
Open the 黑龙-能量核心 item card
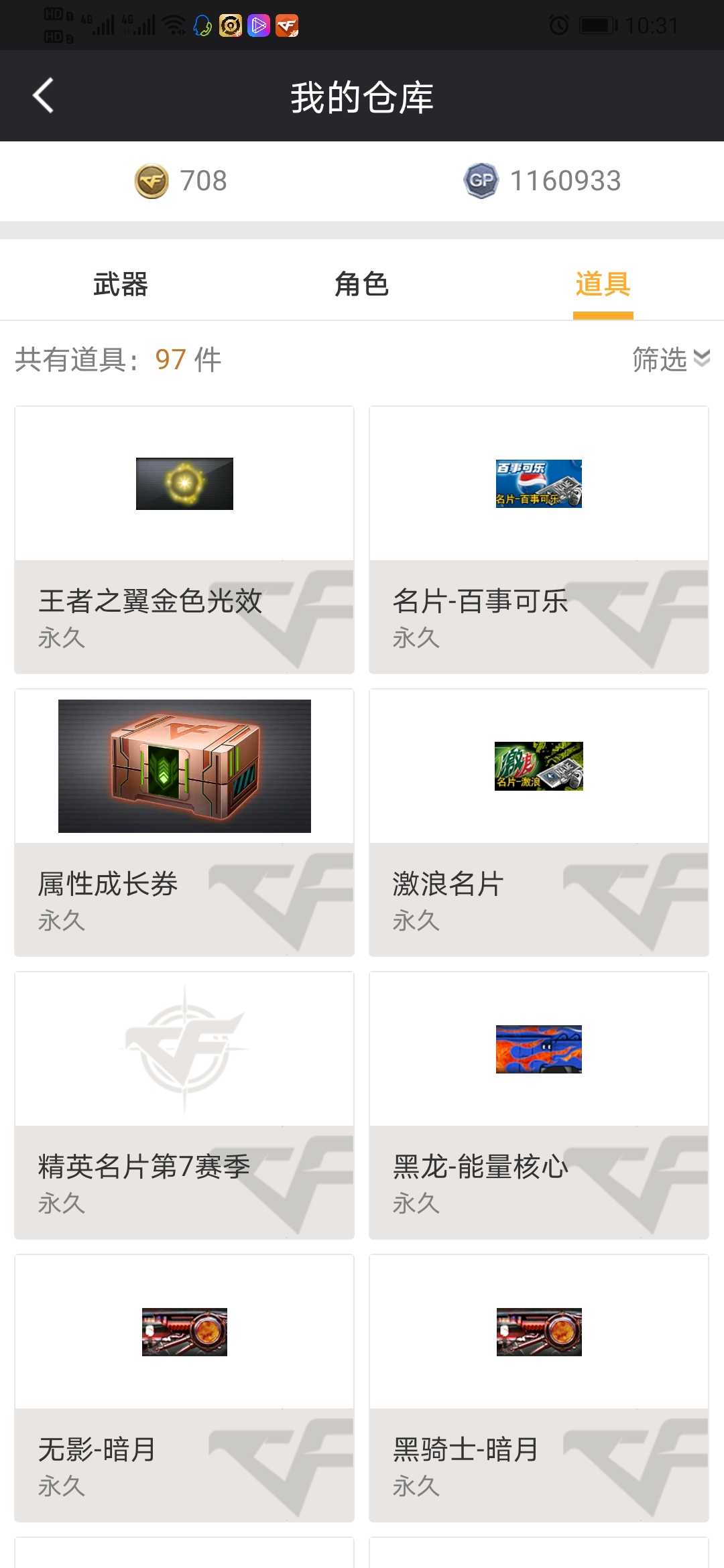point(538,1105)
